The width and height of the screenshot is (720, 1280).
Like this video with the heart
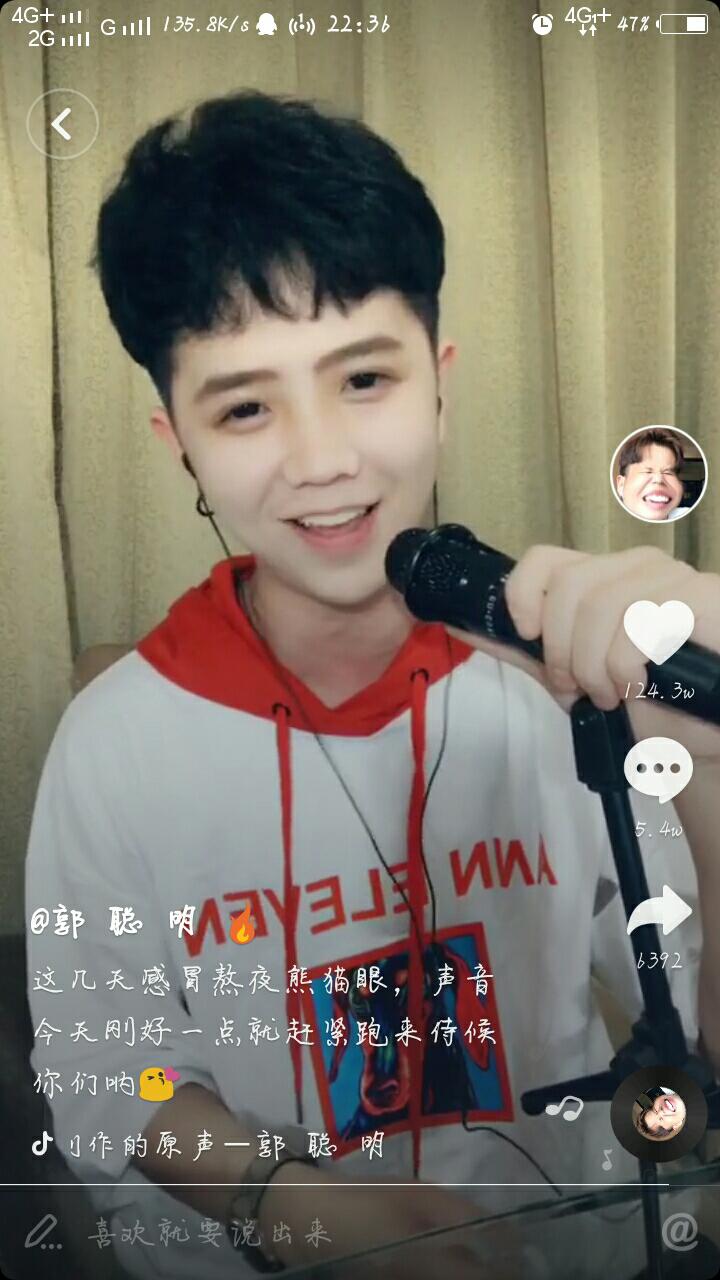point(658,632)
